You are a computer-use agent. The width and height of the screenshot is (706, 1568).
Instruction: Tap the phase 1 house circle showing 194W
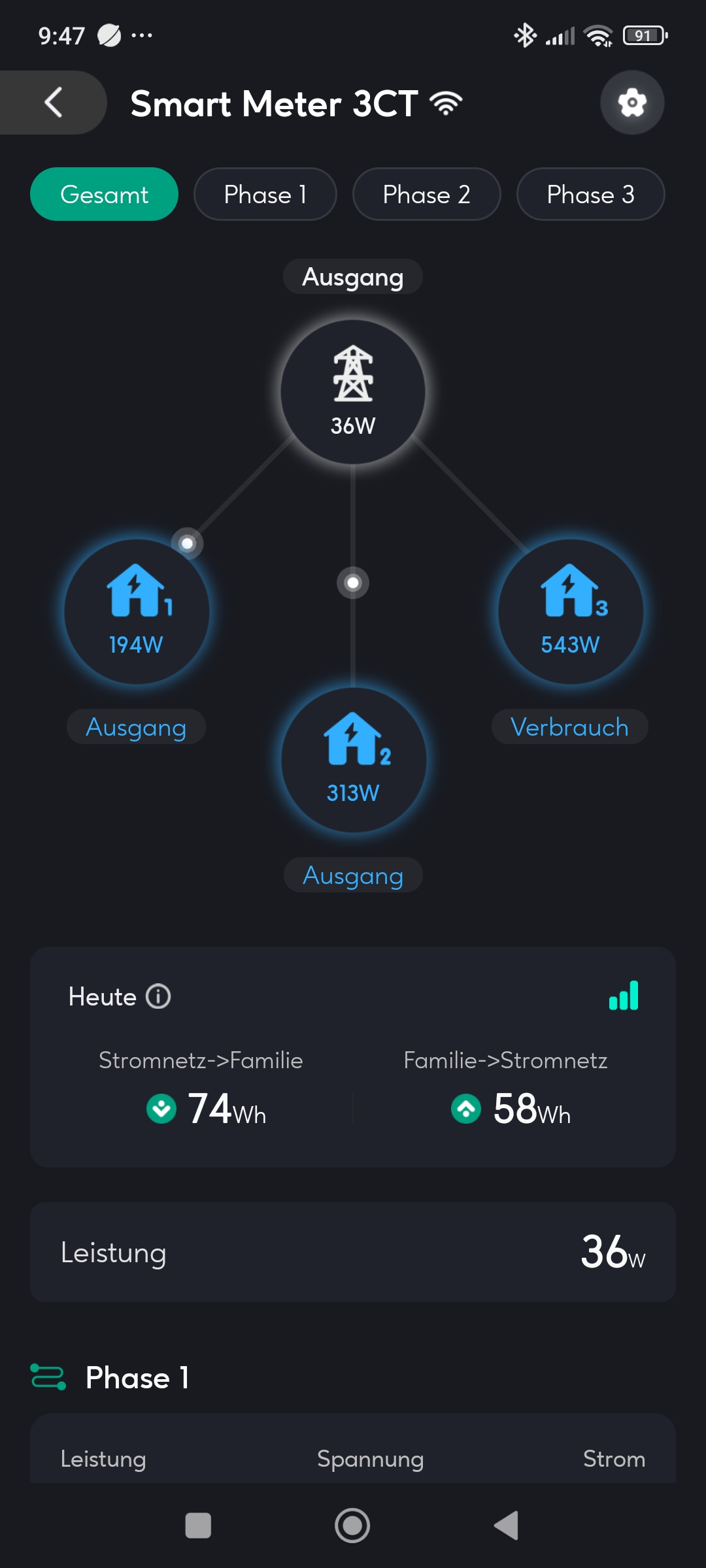[x=137, y=612]
